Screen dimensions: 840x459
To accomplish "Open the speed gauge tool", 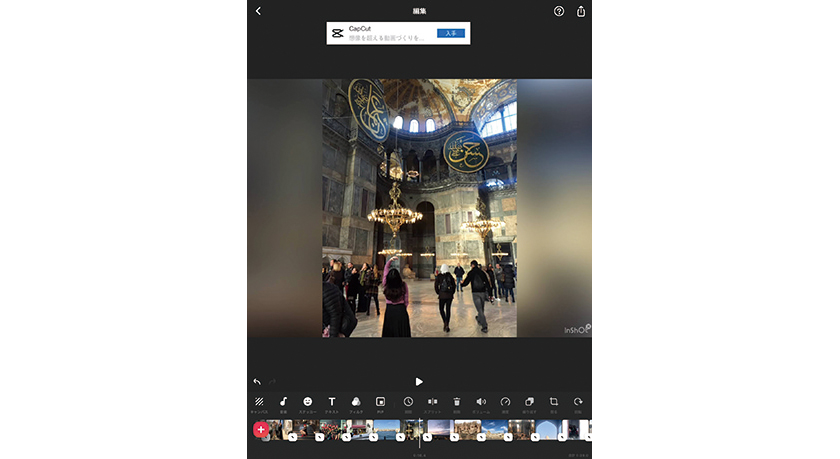I will (505, 402).
